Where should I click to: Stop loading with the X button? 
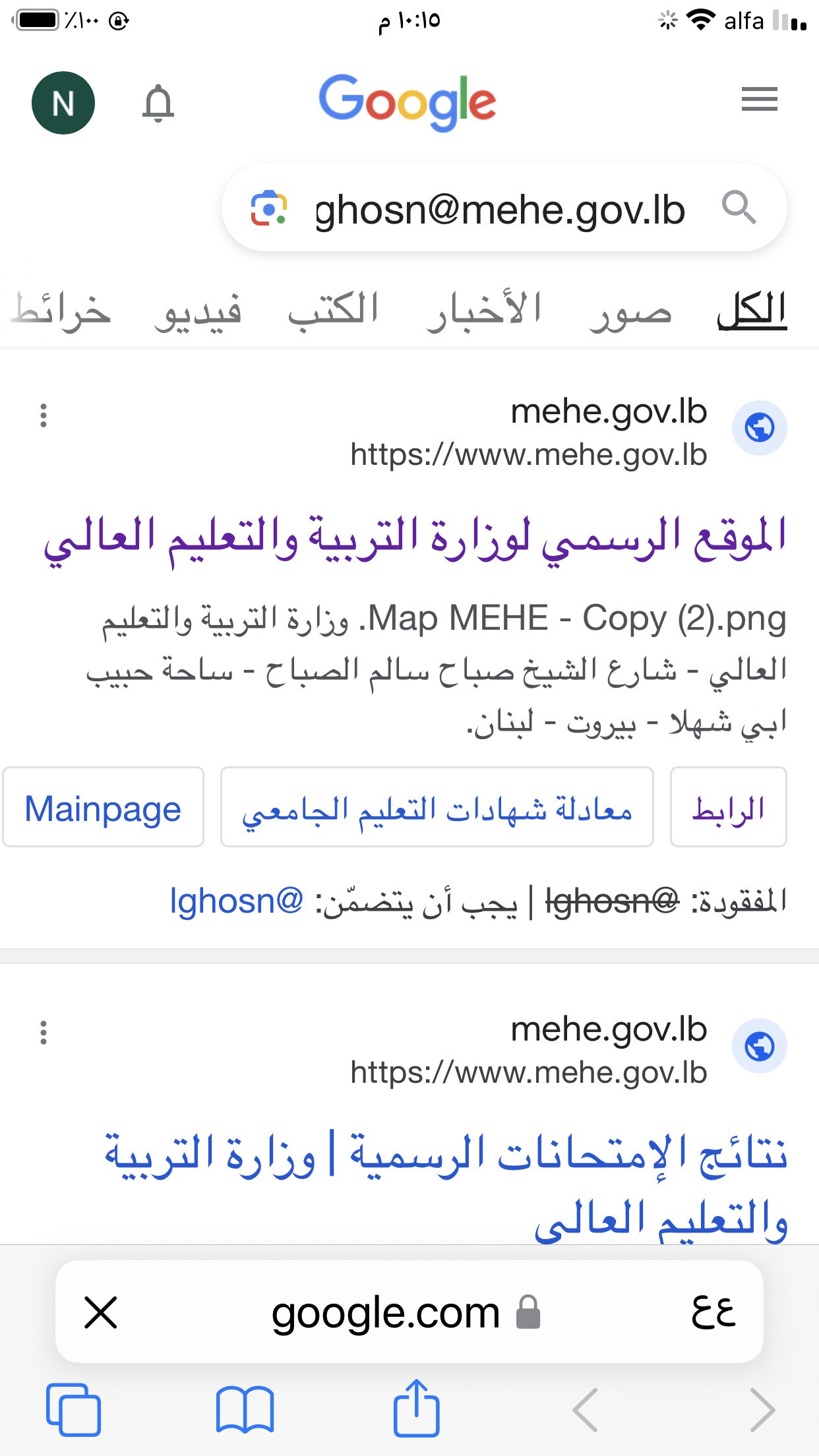coord(101,1312)
